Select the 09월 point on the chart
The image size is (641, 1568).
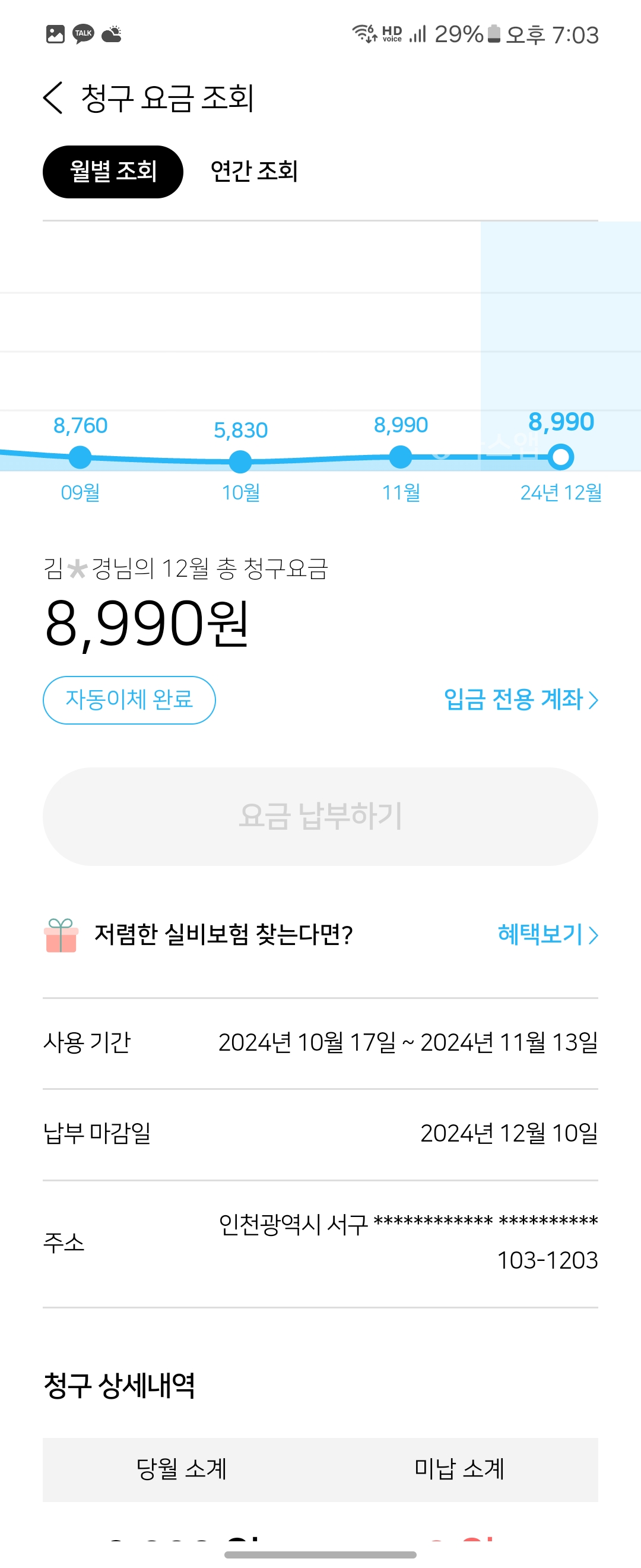click(80, 457)
